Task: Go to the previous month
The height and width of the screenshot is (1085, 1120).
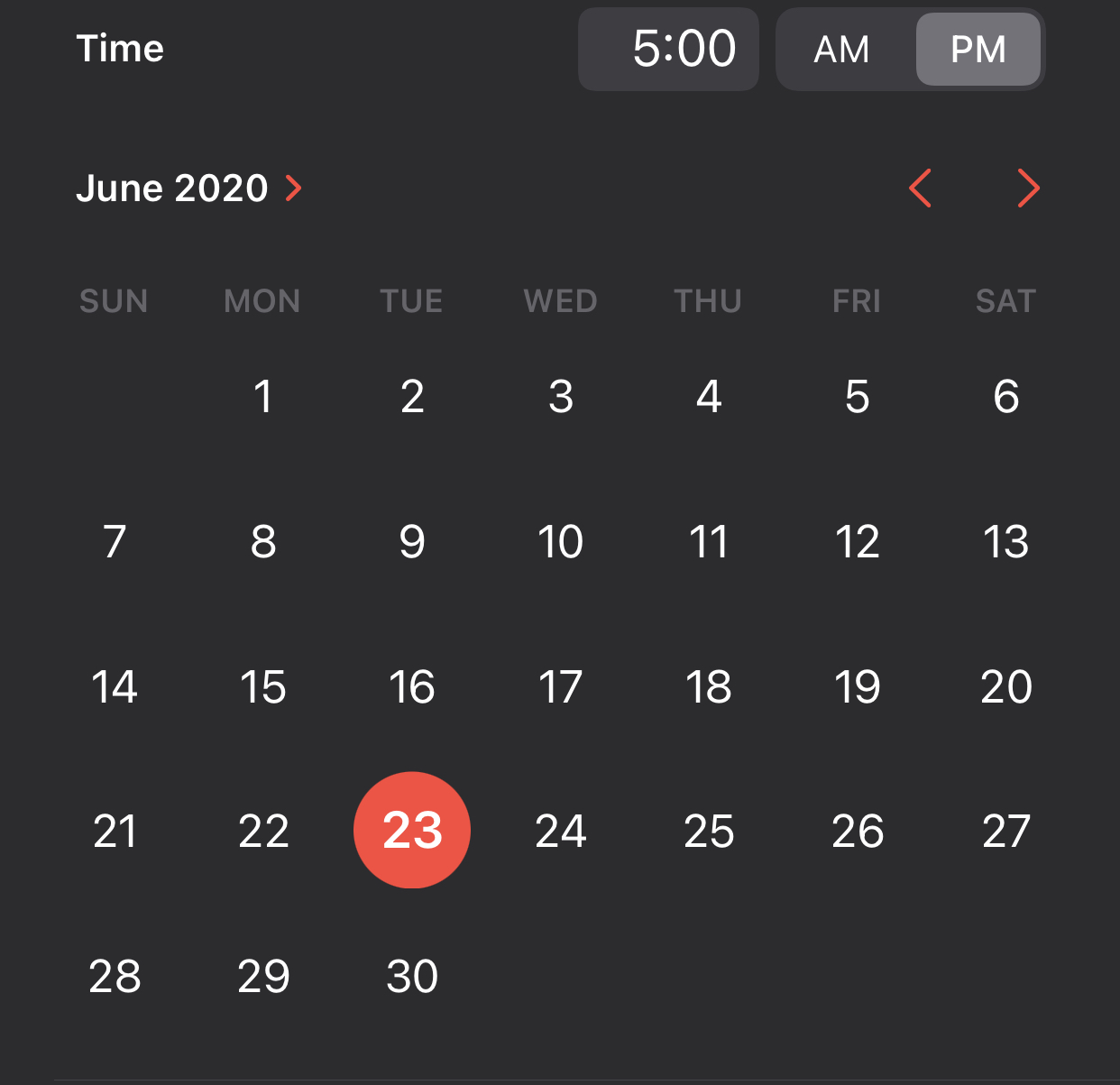Action: [920, 188]
